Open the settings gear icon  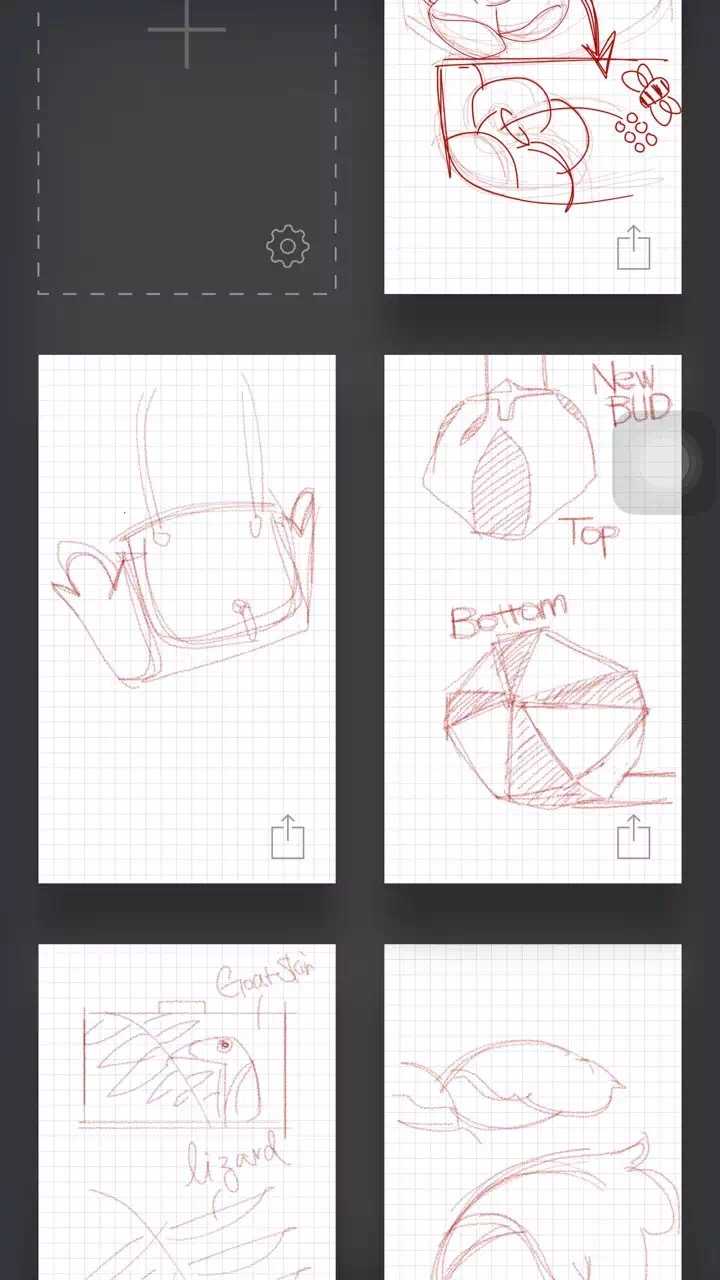point(287,246)
